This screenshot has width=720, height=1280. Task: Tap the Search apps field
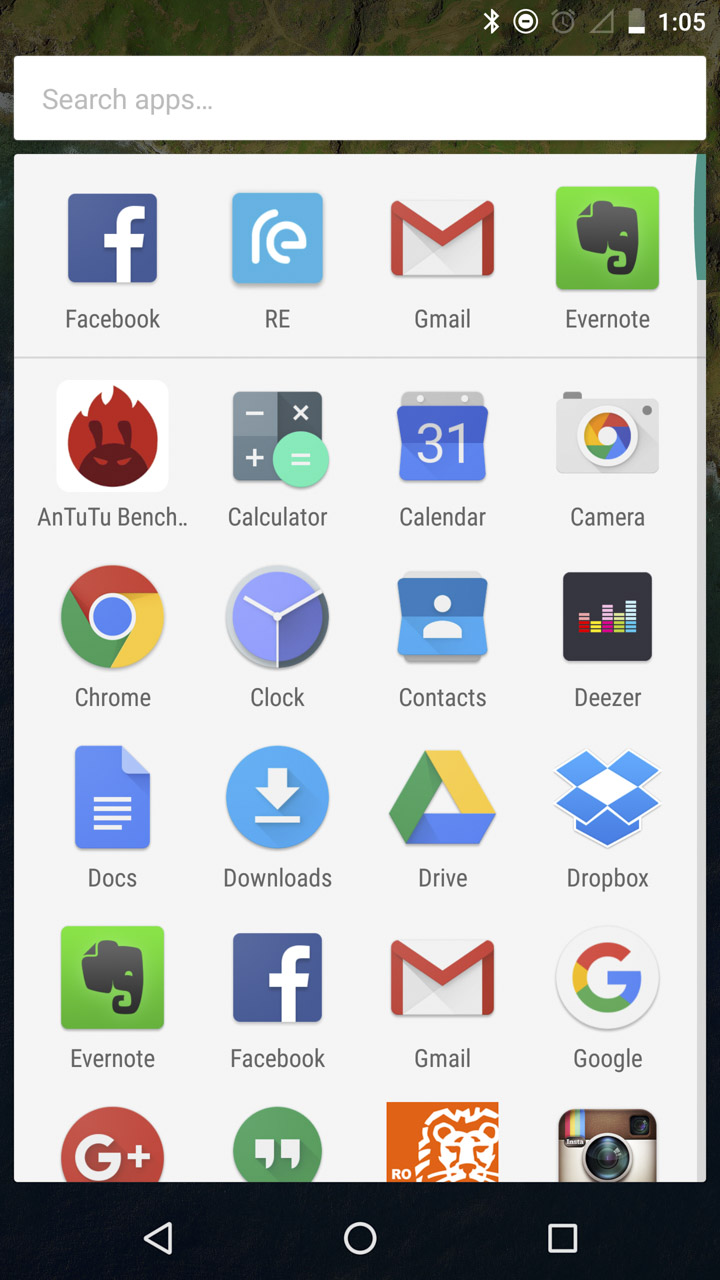(360, 98)
